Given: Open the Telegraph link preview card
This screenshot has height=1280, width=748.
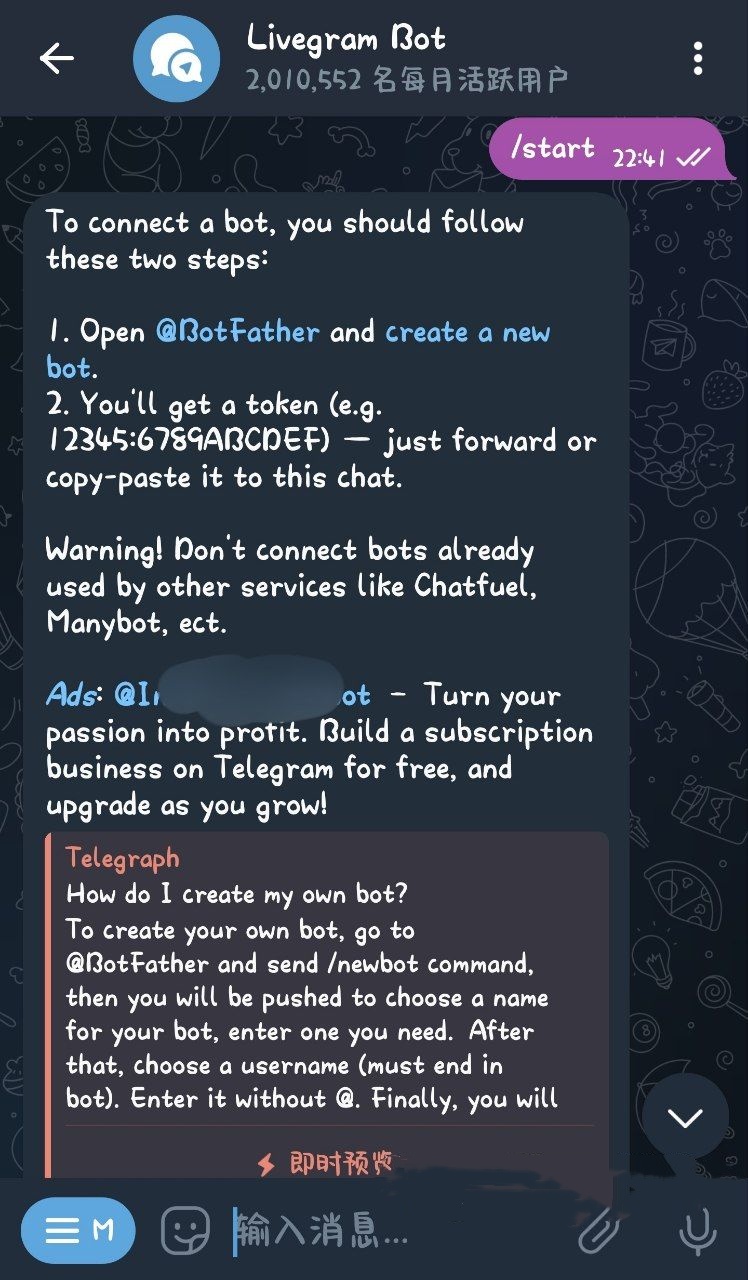Looking at the screenshot, I should coord(328,980).
